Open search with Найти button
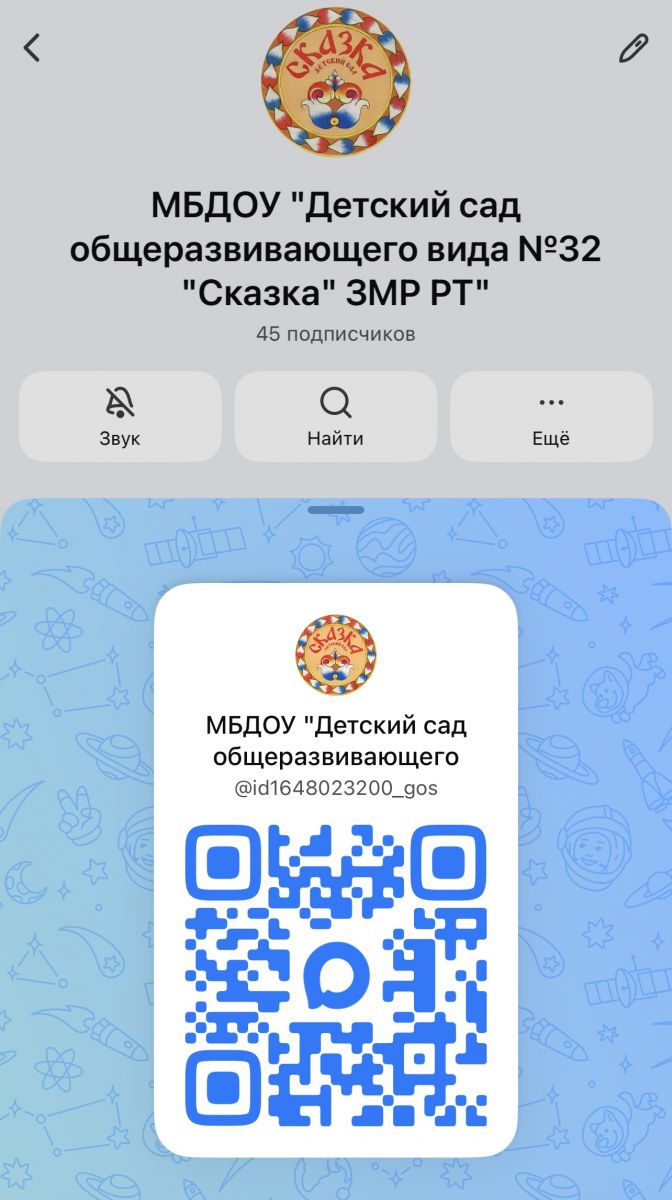Viewport: 672px width, 1200px height. (335, 417)
